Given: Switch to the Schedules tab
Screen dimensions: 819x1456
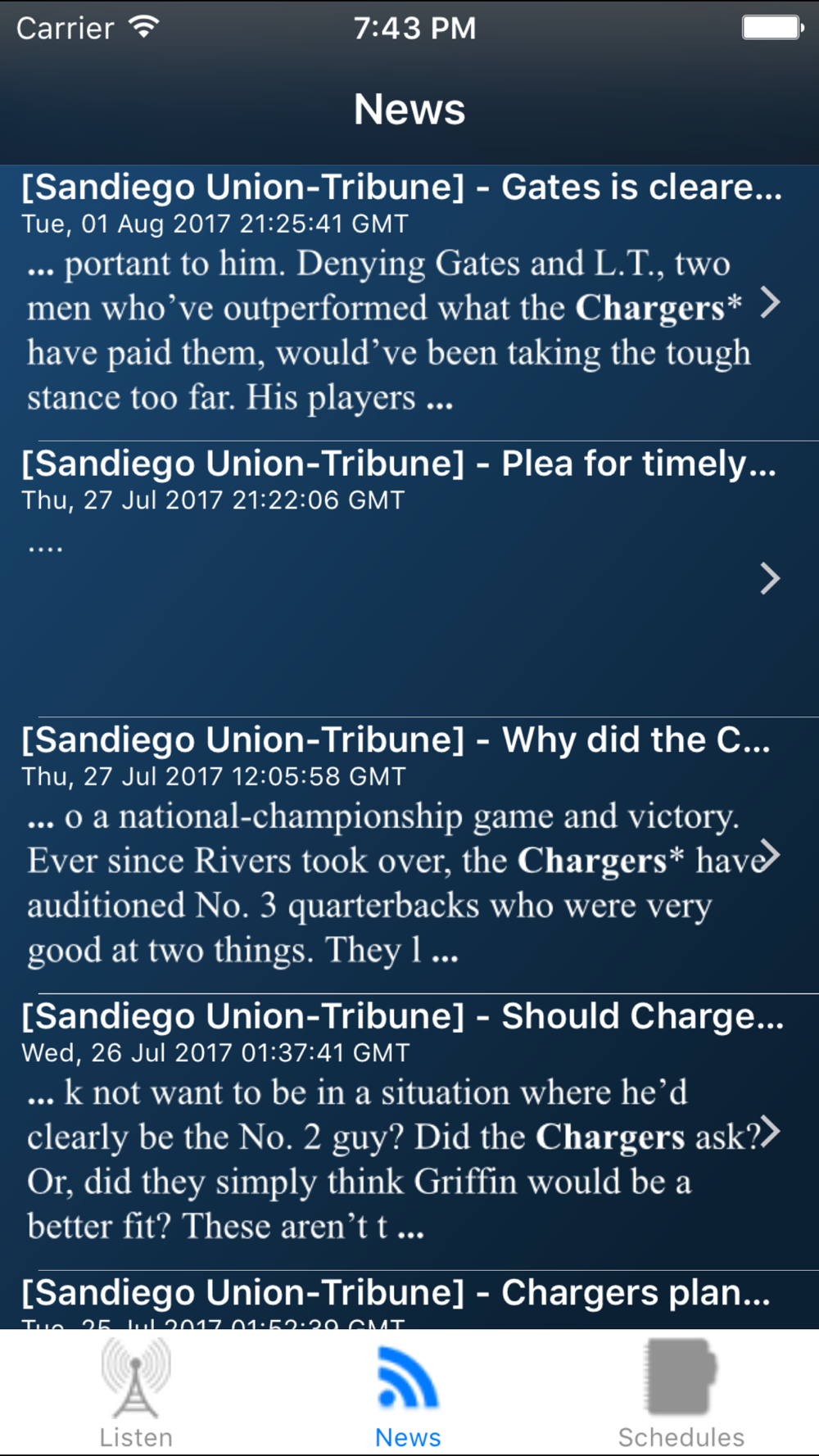Looking at the screenshot, I should [681, 1393].
